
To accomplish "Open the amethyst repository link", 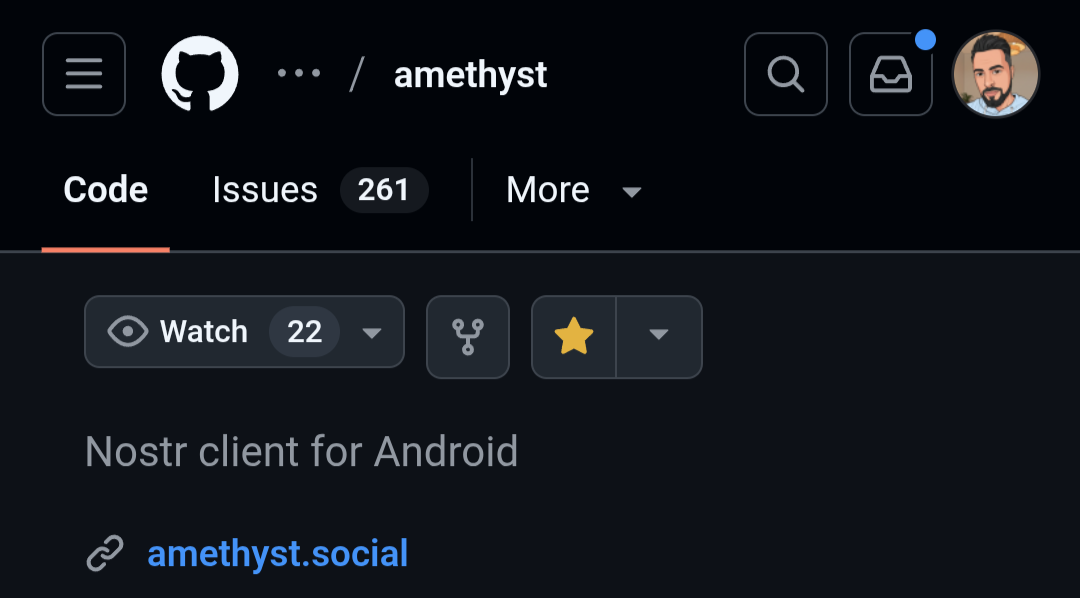I will click(x=470, y=75).
